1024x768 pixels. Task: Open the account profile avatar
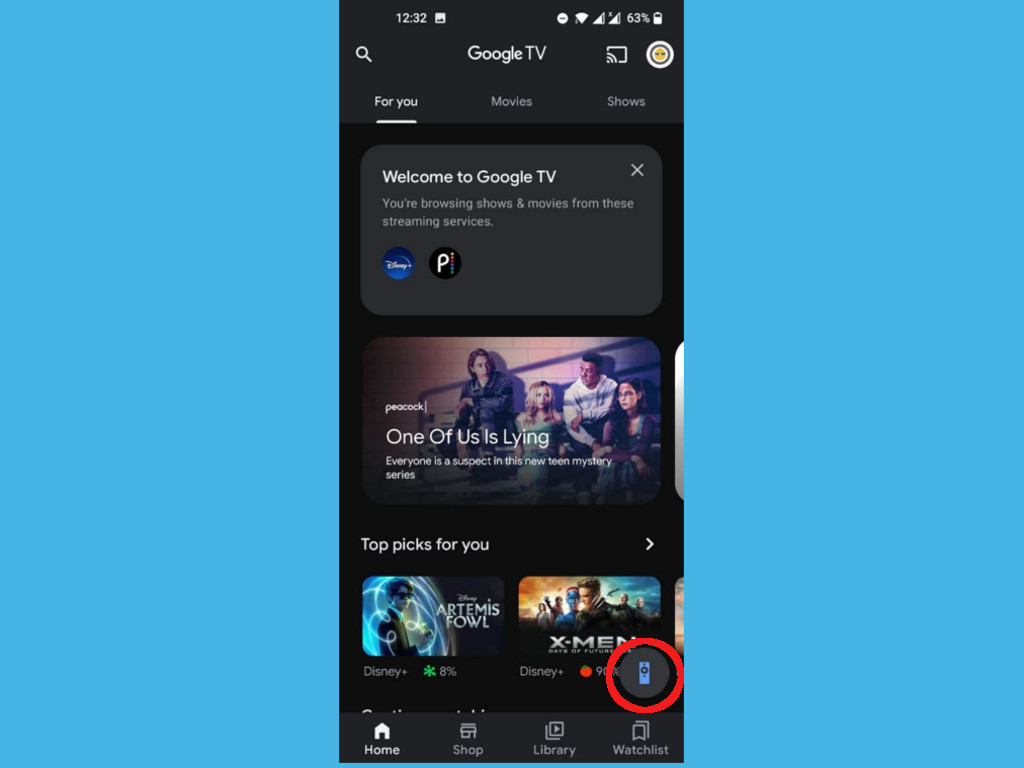click(660, 54)
